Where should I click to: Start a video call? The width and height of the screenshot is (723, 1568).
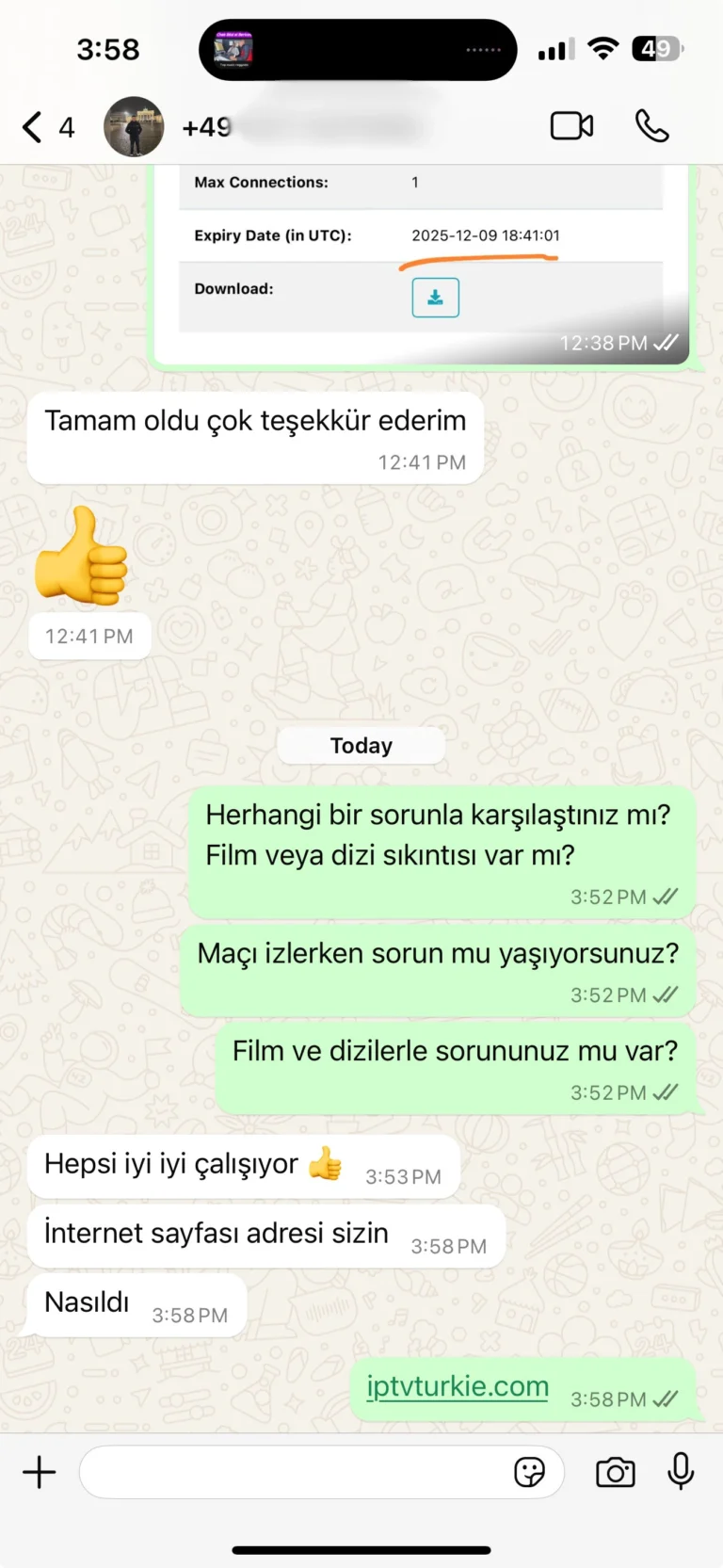coord(571,126)
